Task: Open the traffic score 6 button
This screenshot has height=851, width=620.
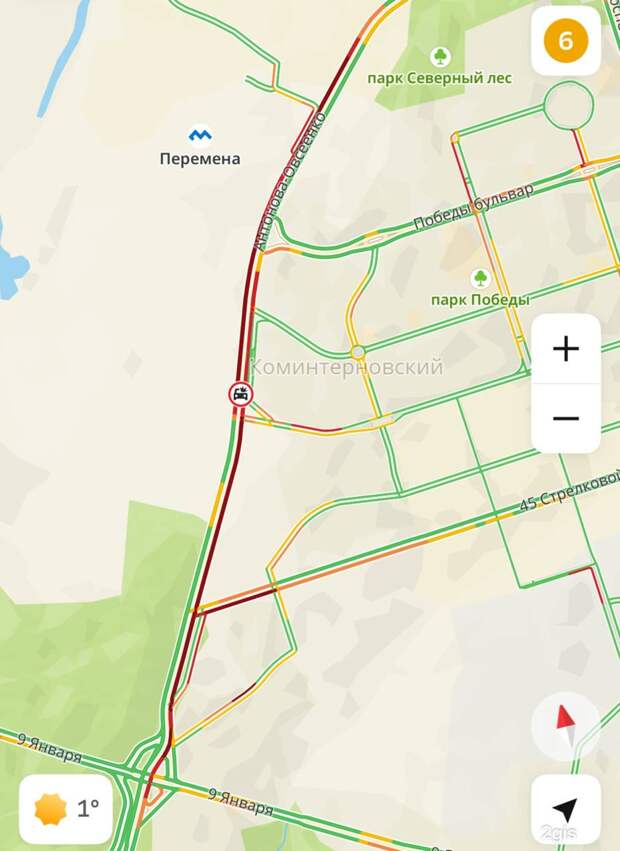Action: click(x=565, y=41)
